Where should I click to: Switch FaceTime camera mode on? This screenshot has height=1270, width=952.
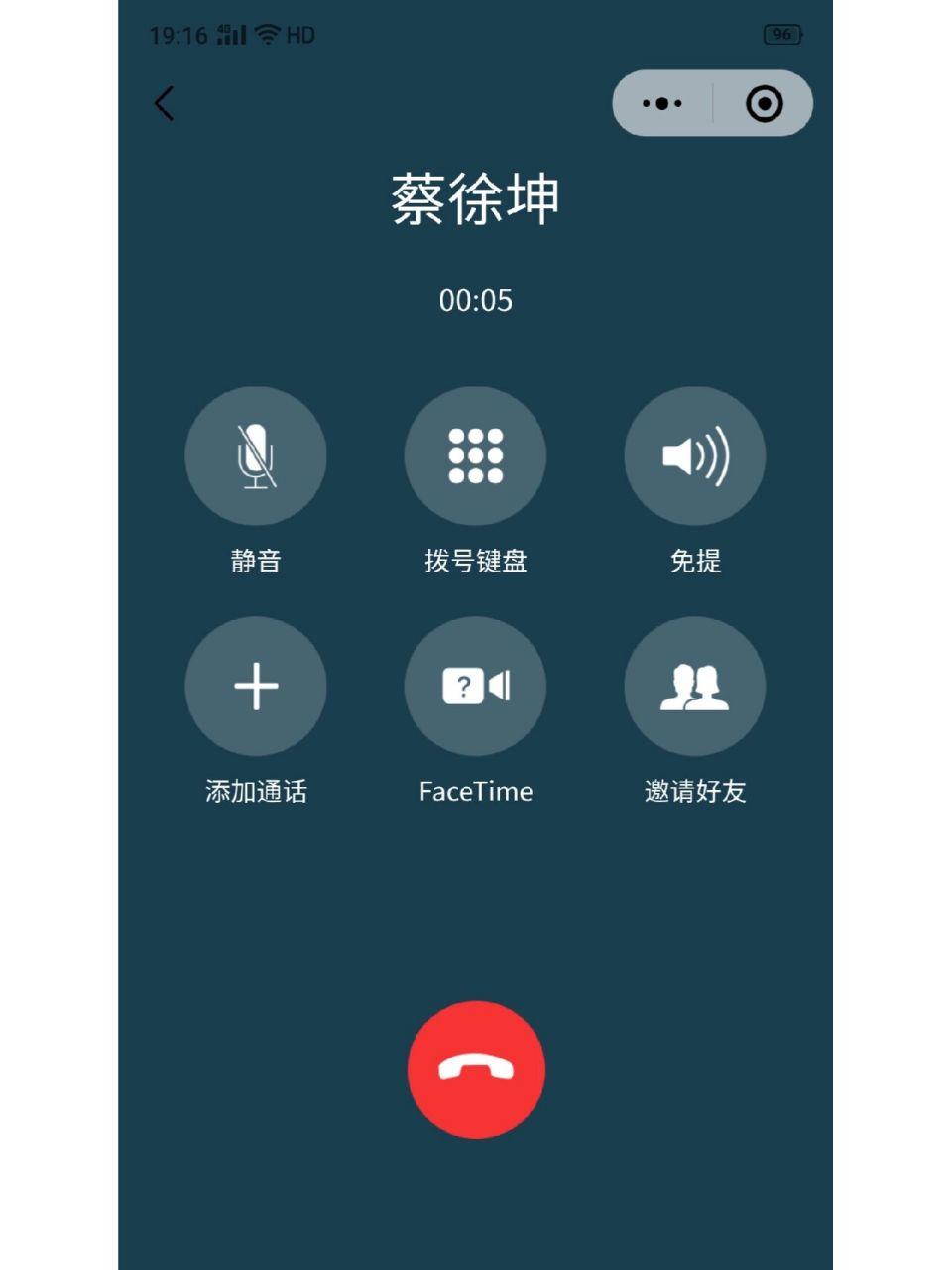[476, 686]
